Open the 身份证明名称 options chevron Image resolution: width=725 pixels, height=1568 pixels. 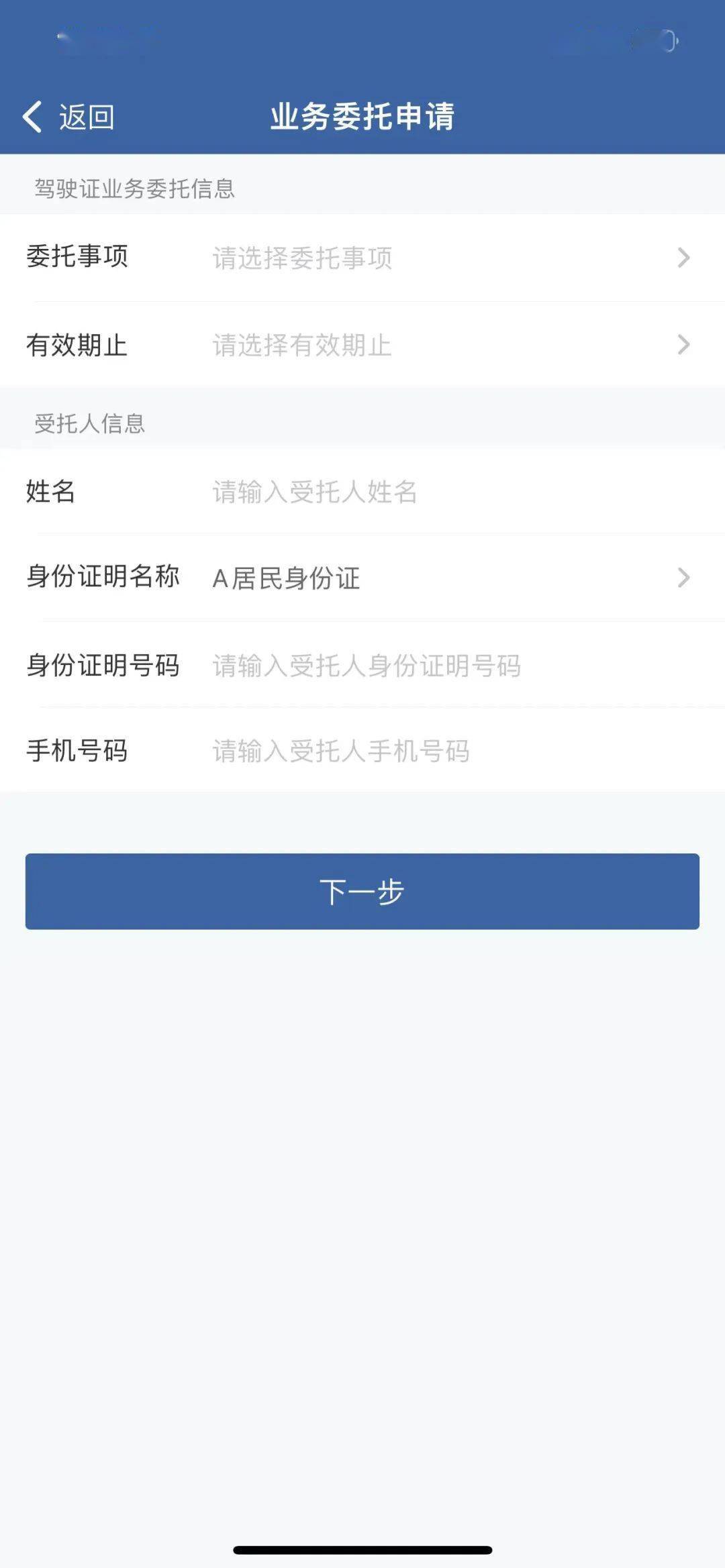click(685, 578)
